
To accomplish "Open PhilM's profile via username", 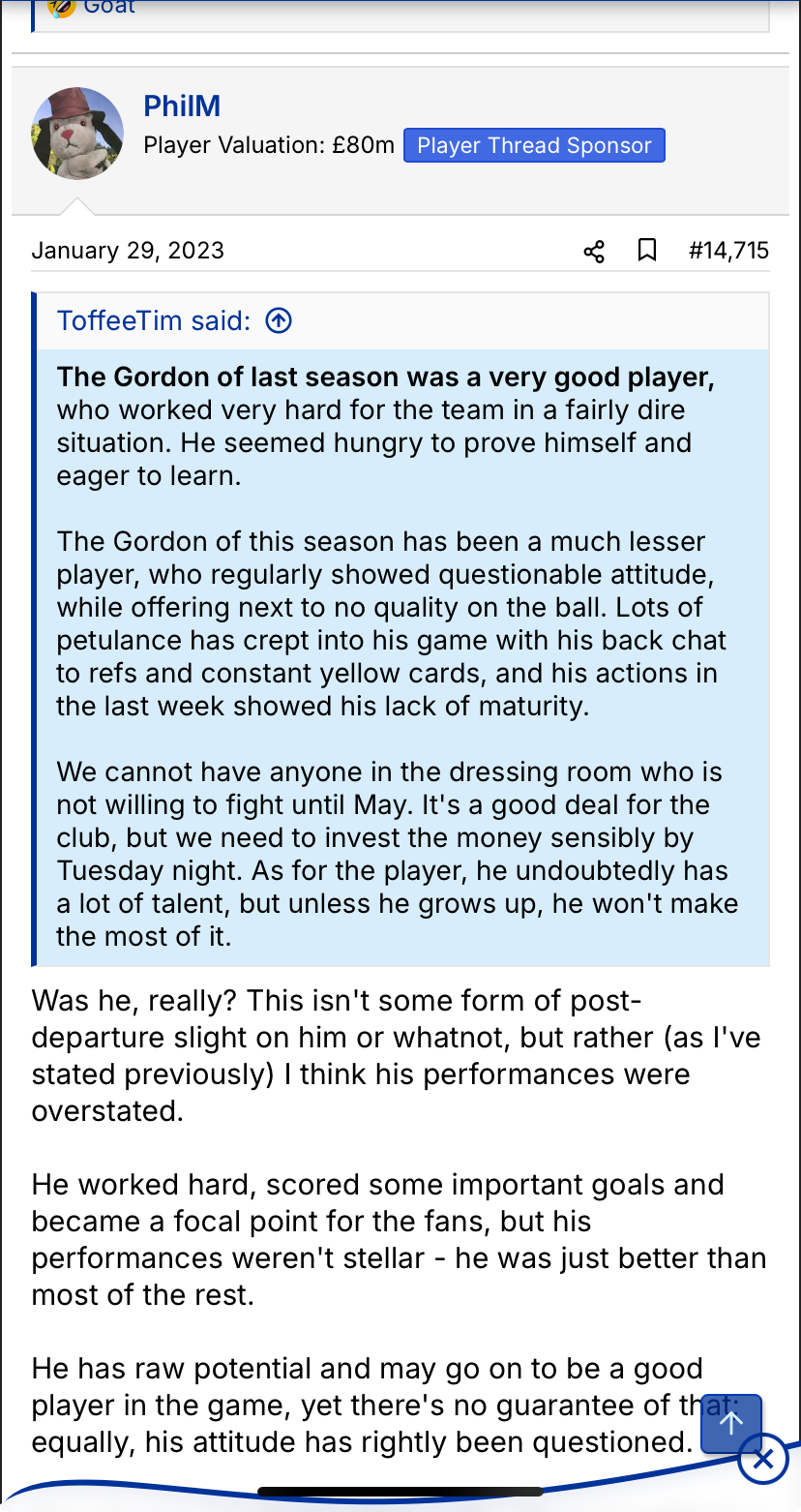I will (x=182, y=106).
